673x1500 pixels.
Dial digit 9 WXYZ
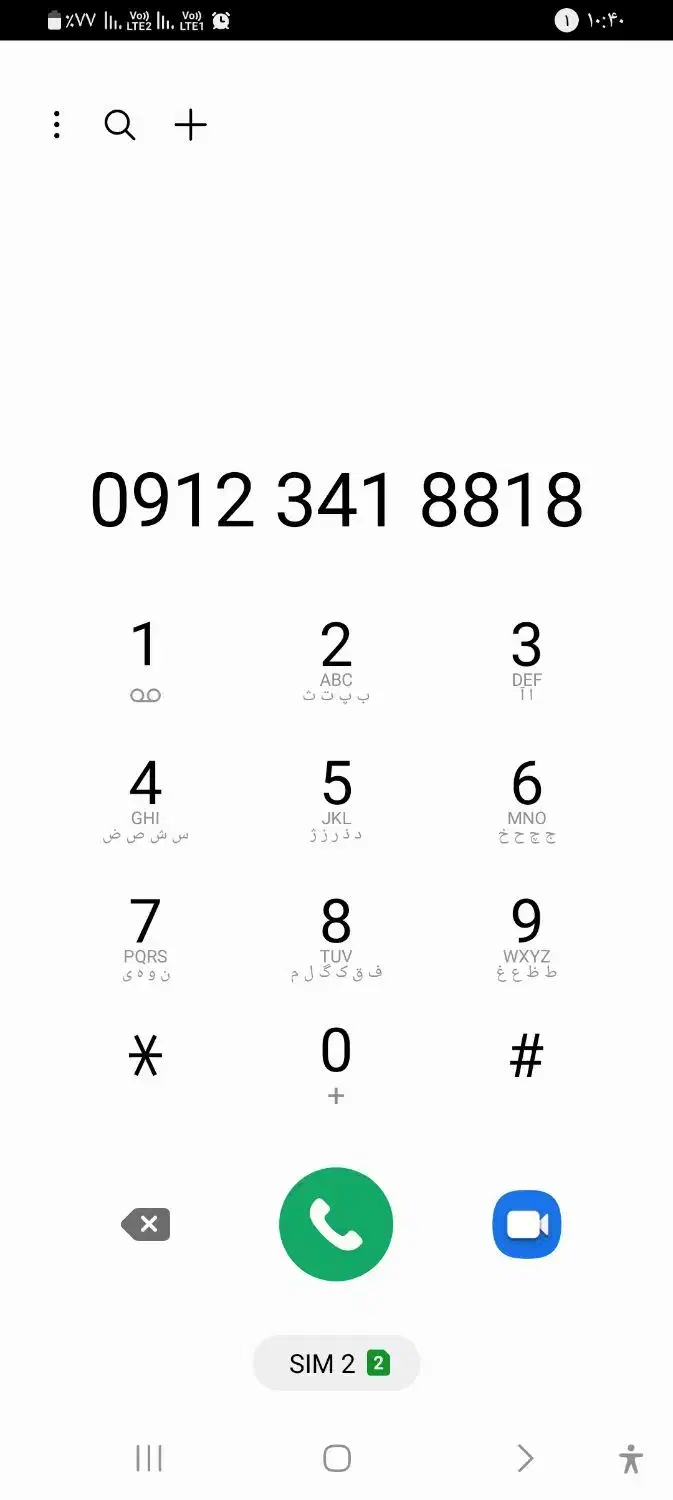click(x=526, y=936)
